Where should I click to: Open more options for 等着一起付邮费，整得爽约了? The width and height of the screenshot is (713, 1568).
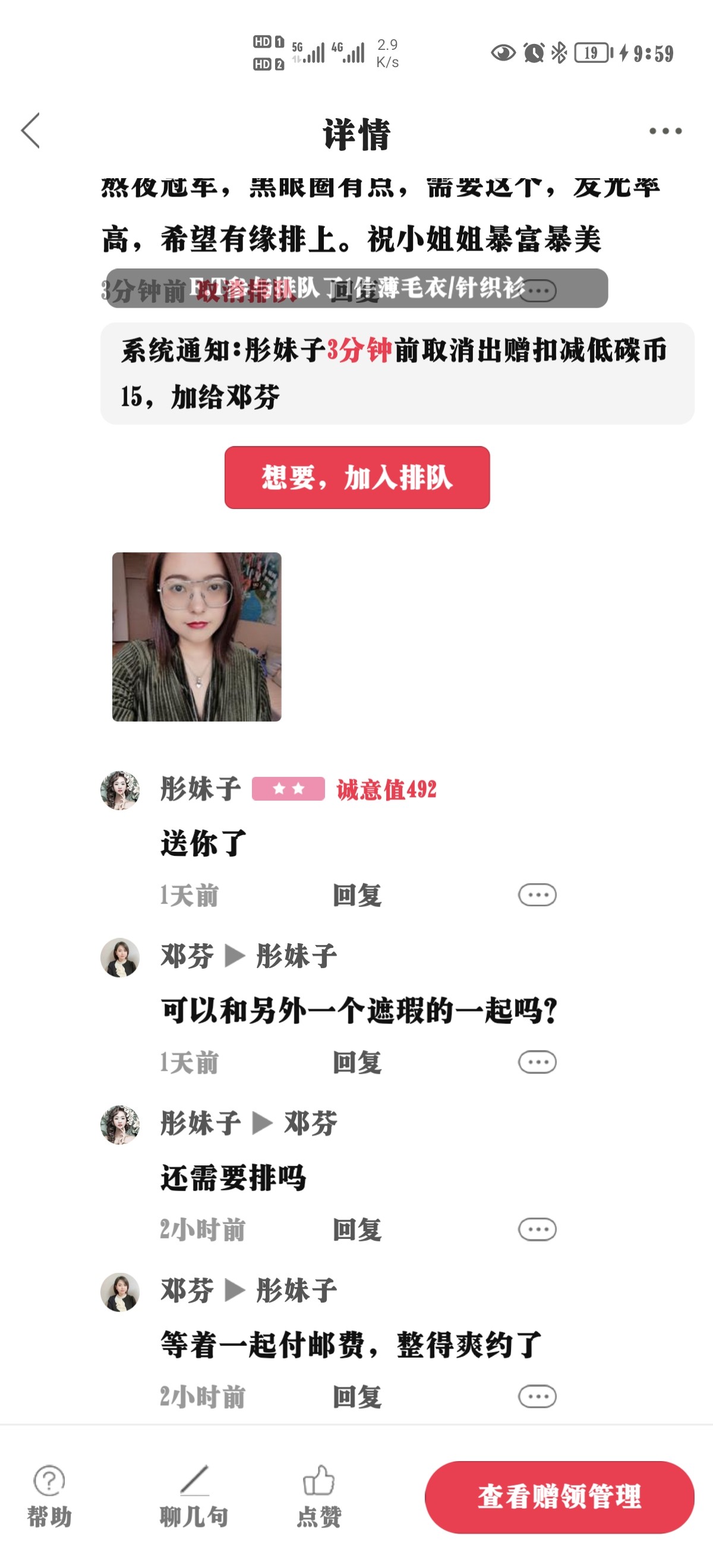tap(537, 1396)
